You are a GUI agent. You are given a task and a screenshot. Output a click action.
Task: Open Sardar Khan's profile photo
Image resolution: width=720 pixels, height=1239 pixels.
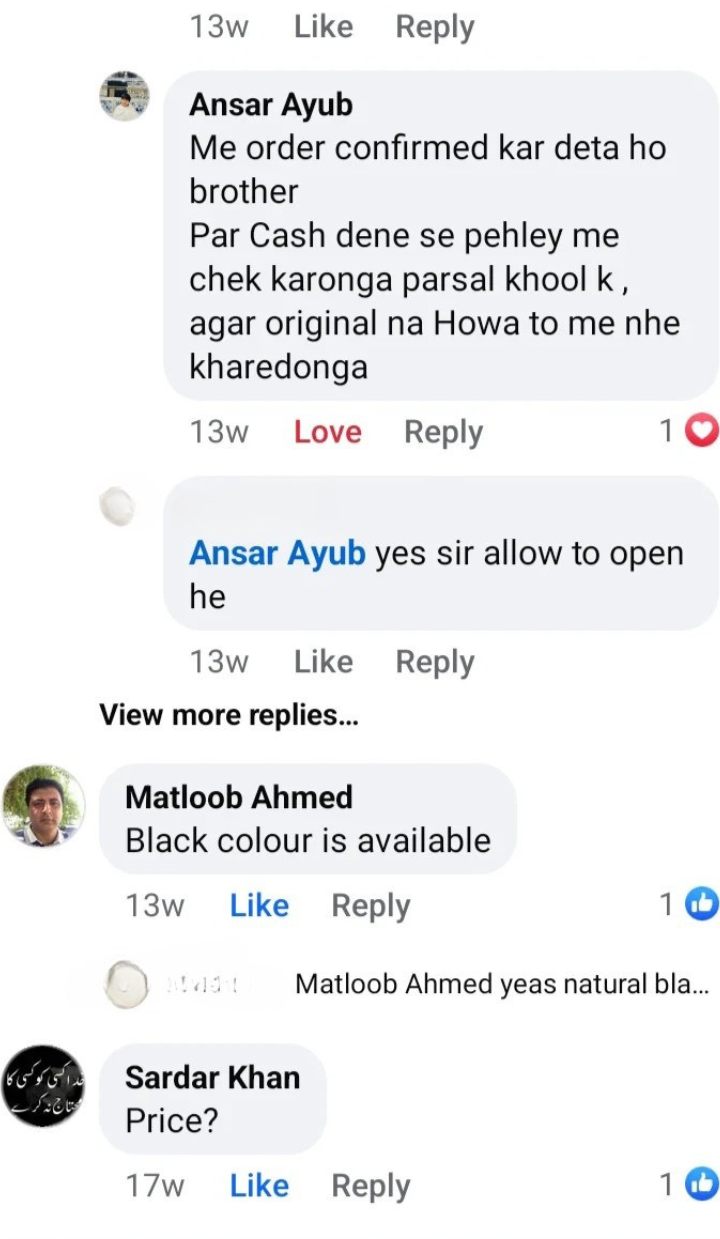[x=43, y=1087]
